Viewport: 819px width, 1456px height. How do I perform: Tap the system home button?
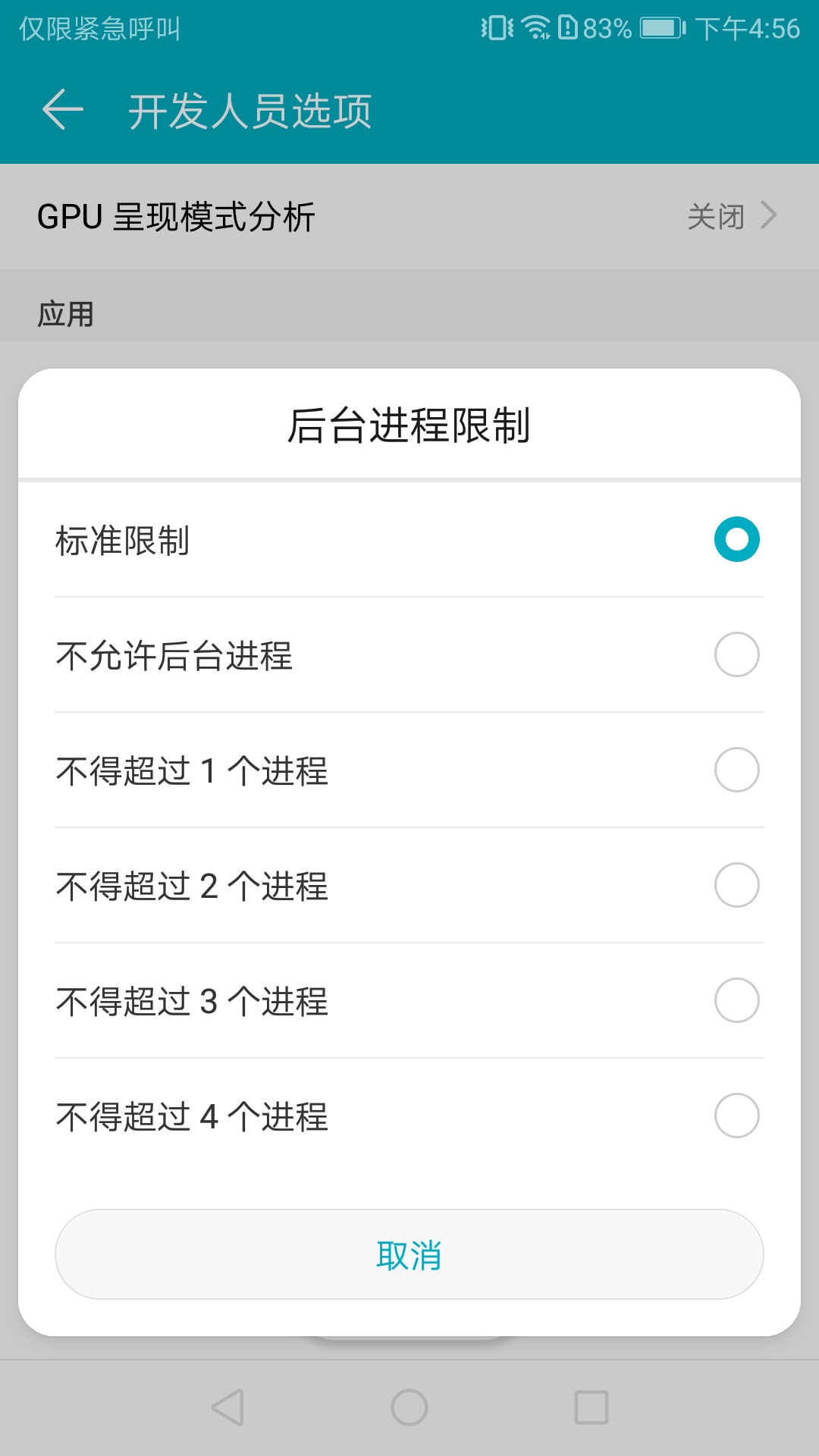pyautogui.click(x=409, y=1407)
